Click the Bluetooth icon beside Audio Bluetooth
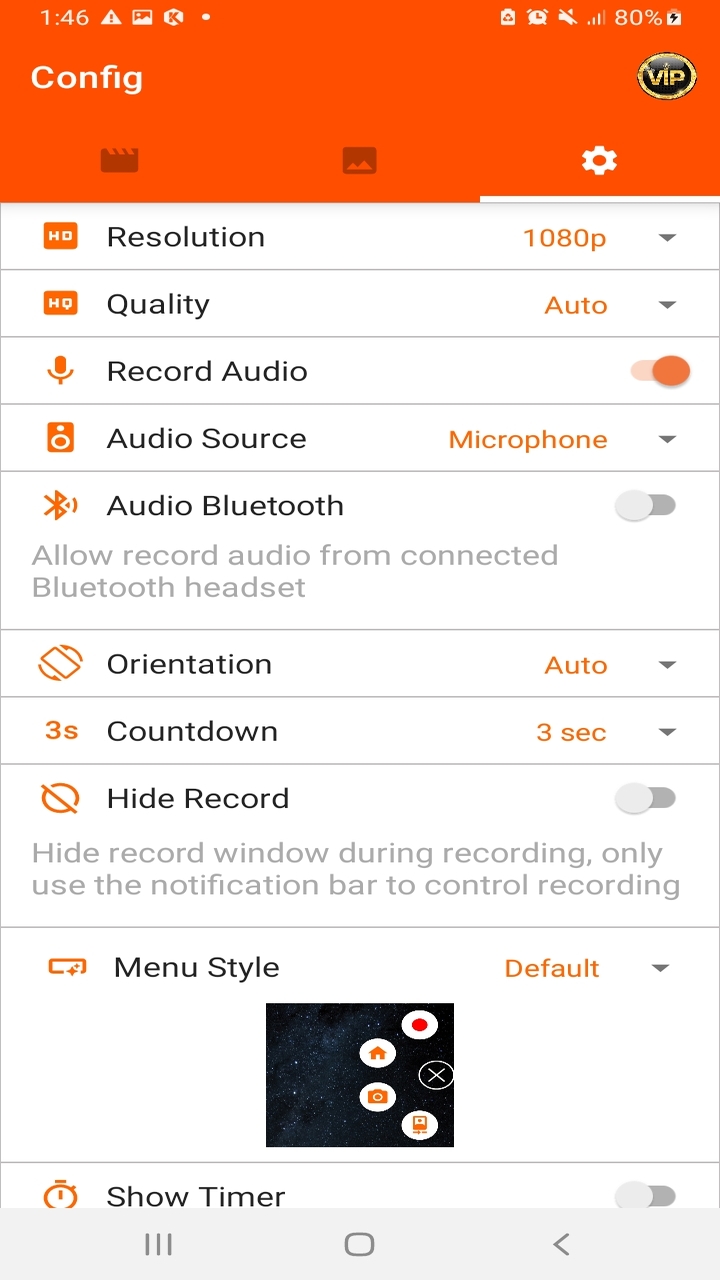This screenshot has width=720, height=1280. 61,505
